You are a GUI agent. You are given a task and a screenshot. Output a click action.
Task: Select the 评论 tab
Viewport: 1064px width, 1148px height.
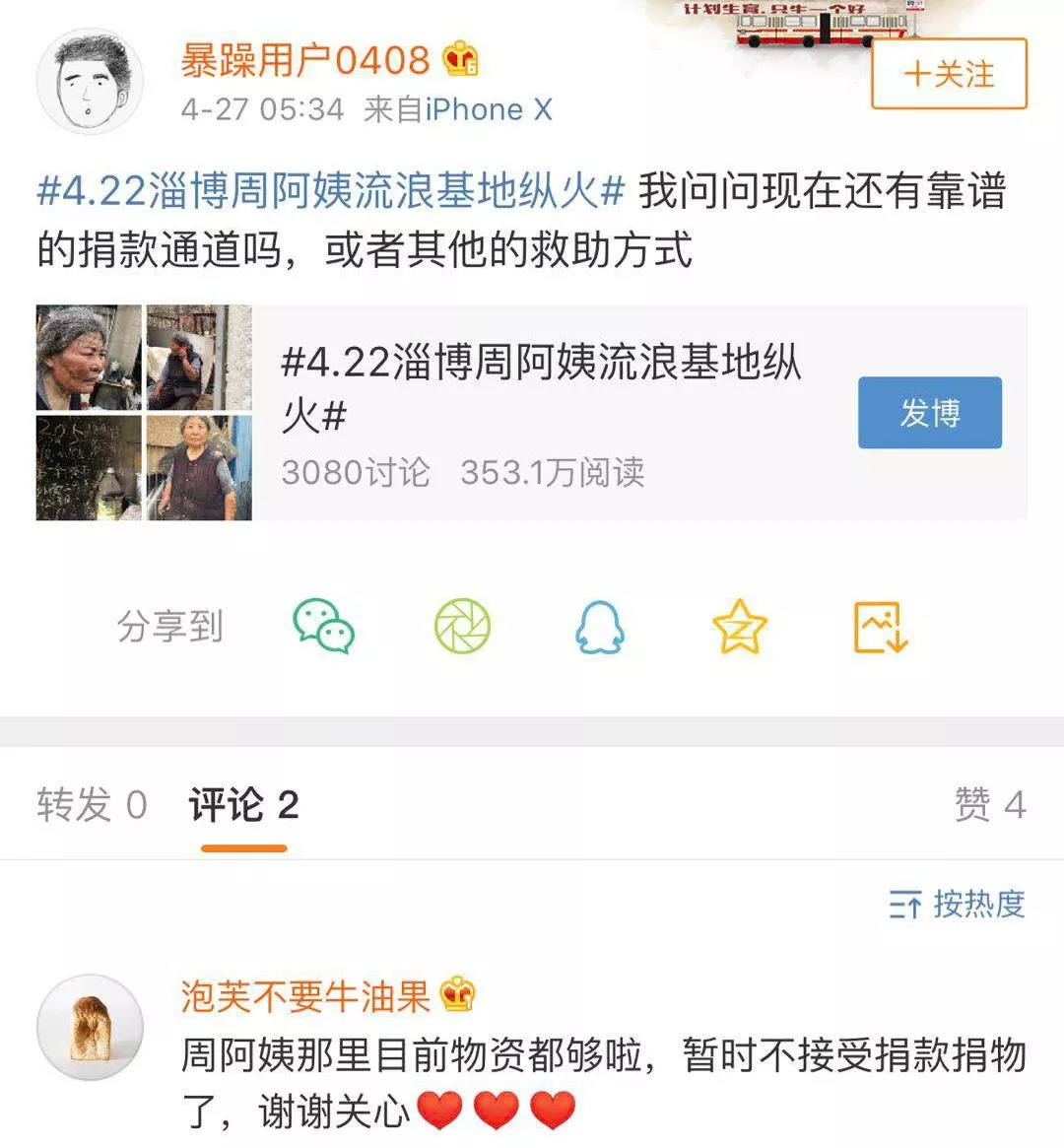(243, 805)
